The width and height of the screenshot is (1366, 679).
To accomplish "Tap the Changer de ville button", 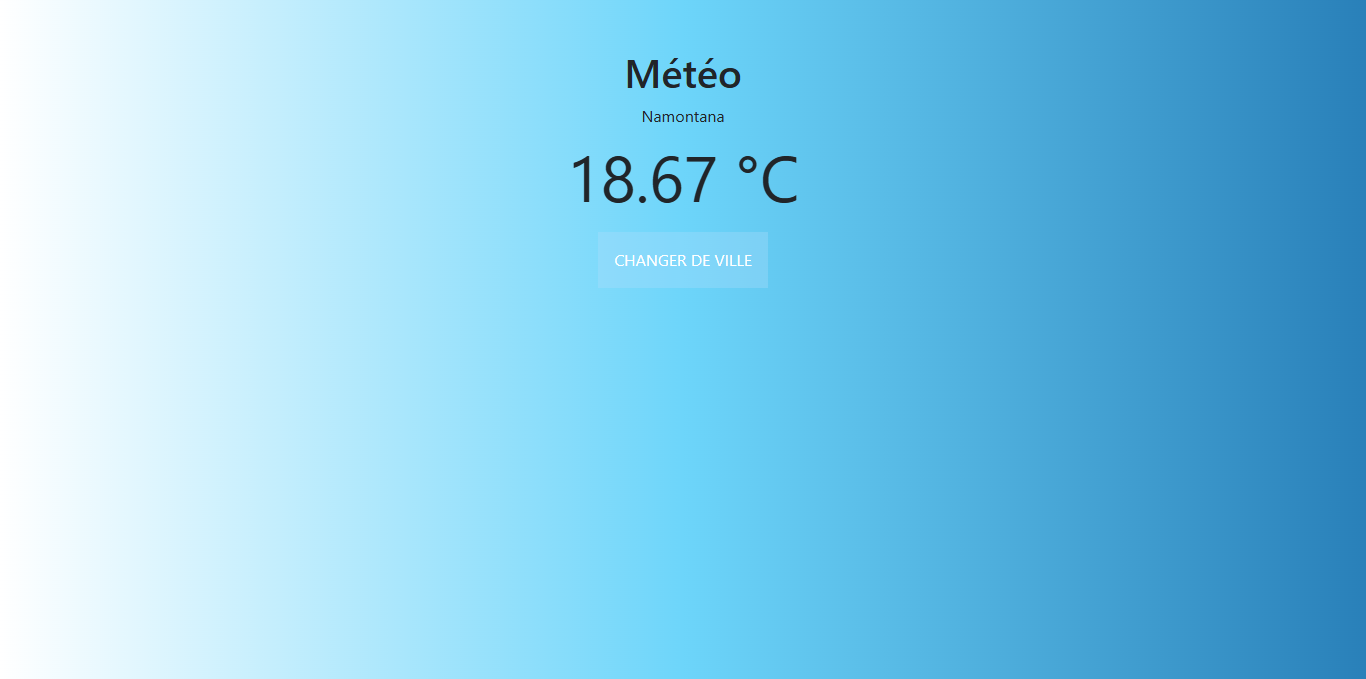I will tap(683, 260).
